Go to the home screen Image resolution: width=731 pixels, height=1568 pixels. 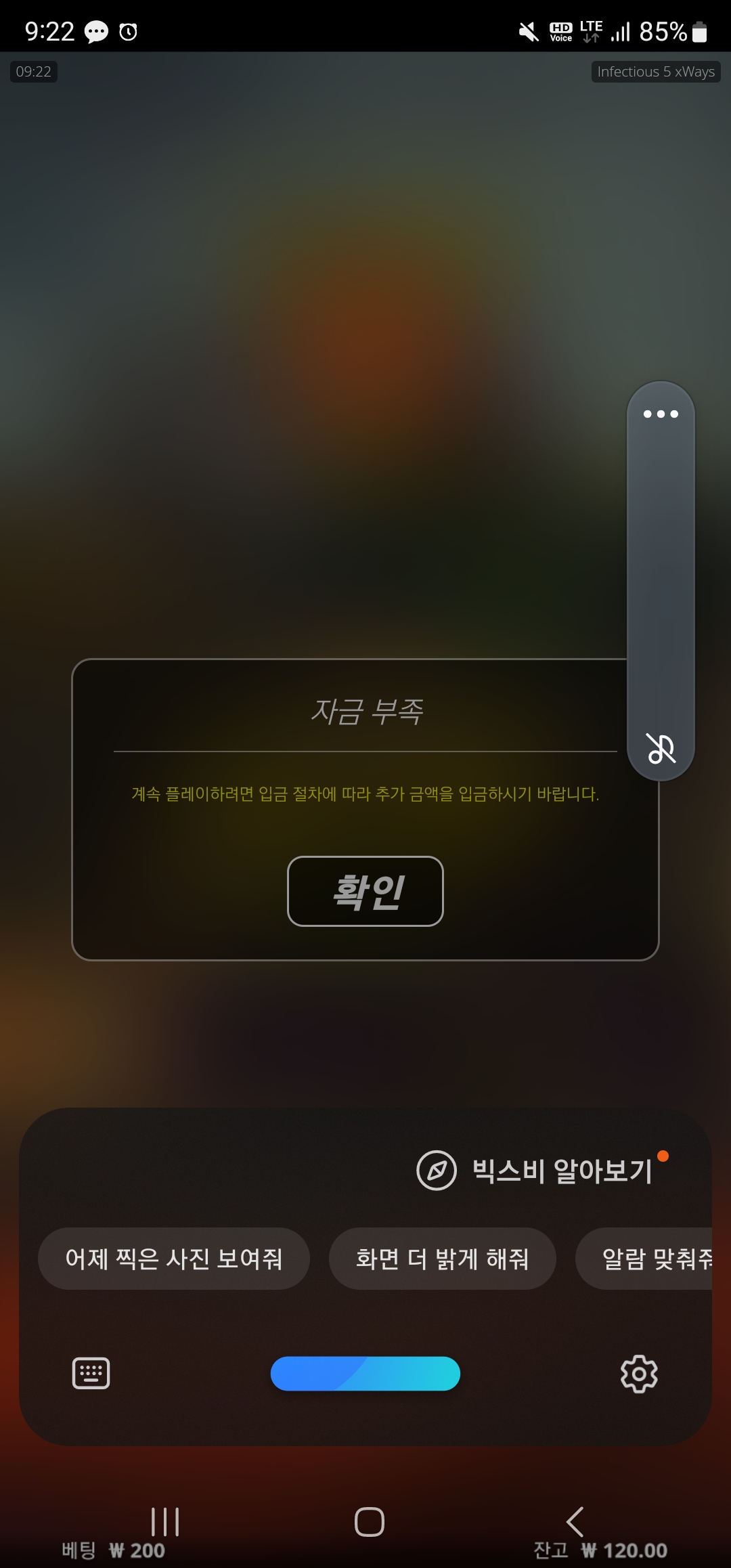369,1522
